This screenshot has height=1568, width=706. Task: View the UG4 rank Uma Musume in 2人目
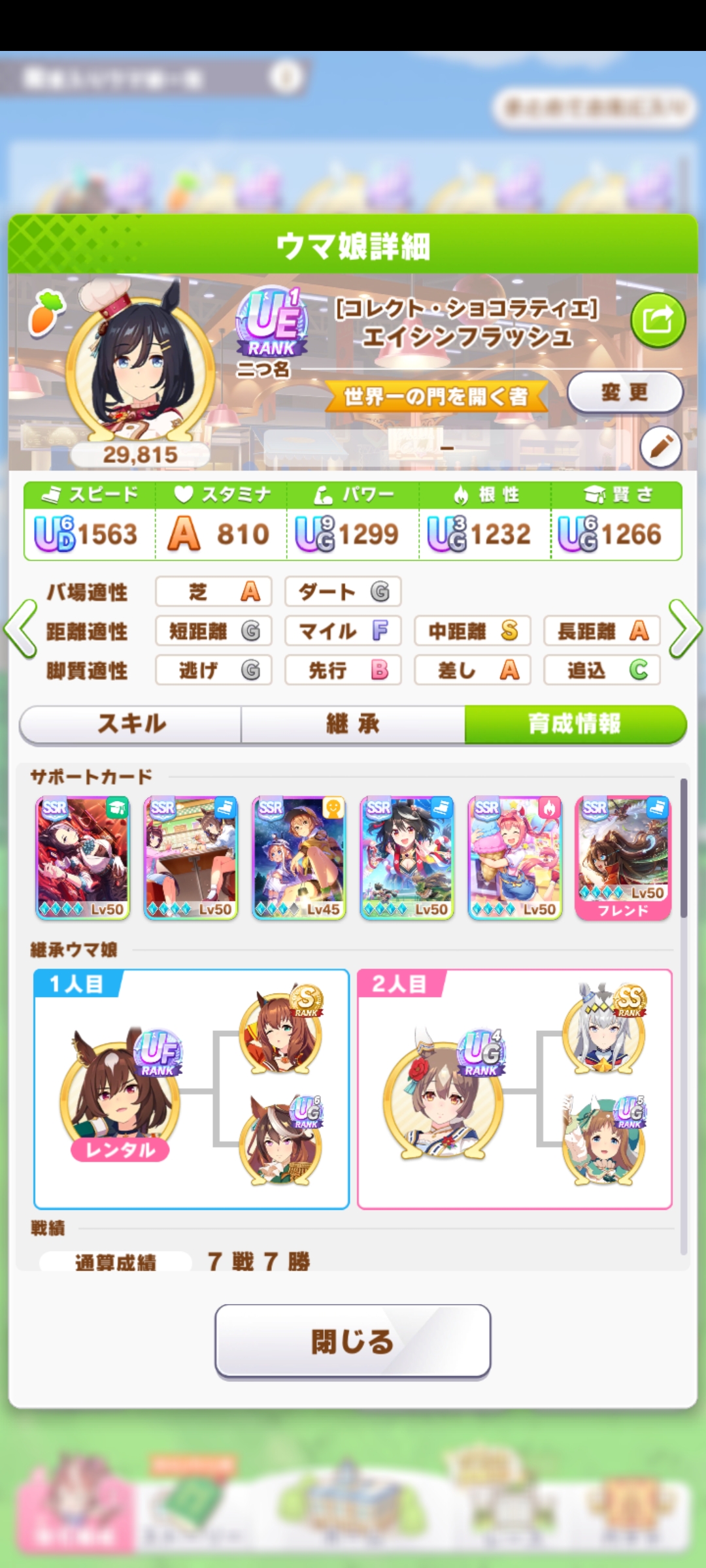pyautogui.click(x=445, y=1095)
